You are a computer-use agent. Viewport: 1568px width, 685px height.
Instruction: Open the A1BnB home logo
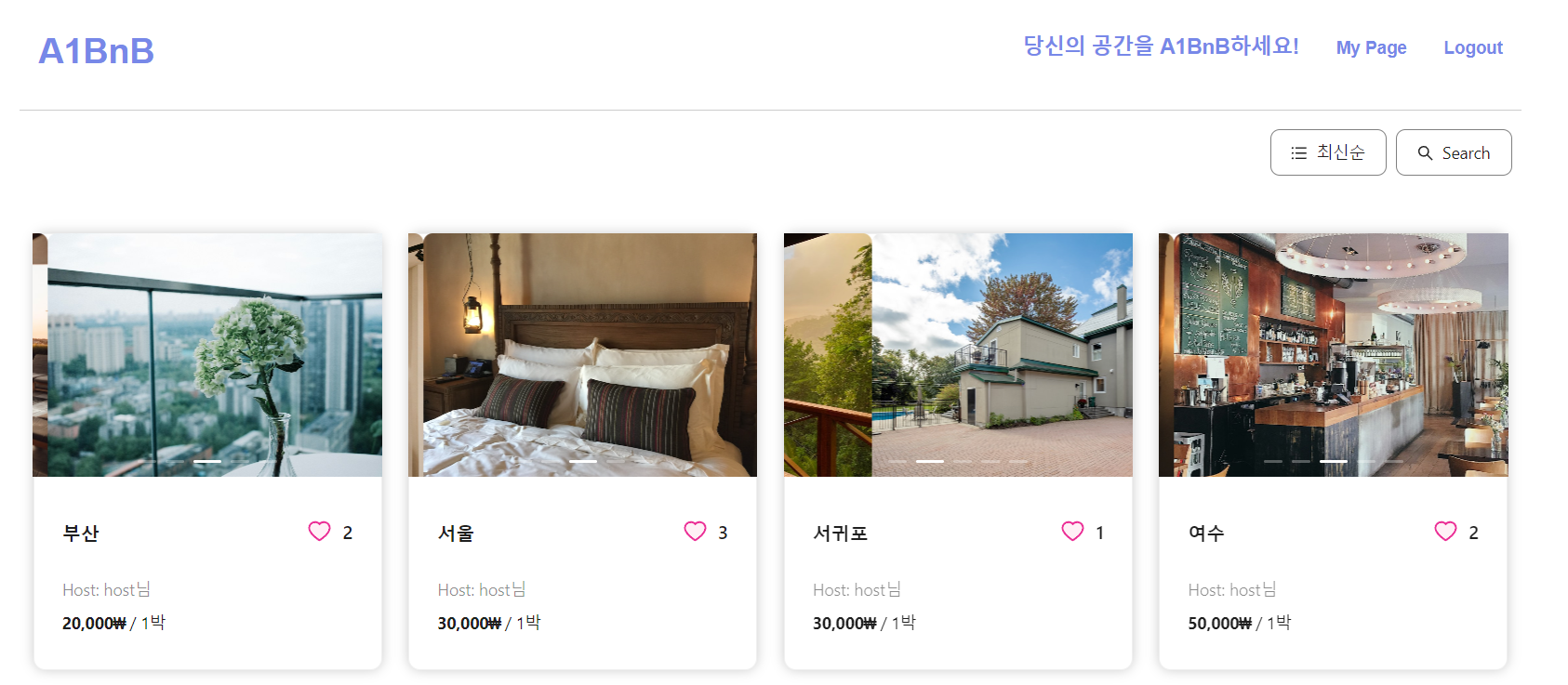(x=96, y=51)
